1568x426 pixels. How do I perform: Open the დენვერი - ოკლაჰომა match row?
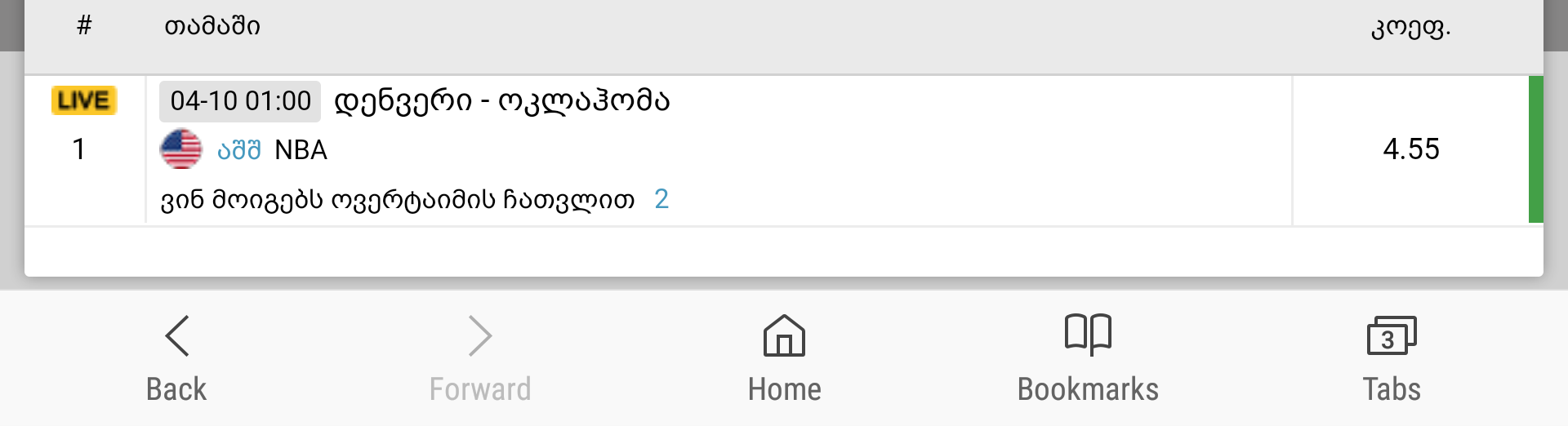(x=501, y=101)
